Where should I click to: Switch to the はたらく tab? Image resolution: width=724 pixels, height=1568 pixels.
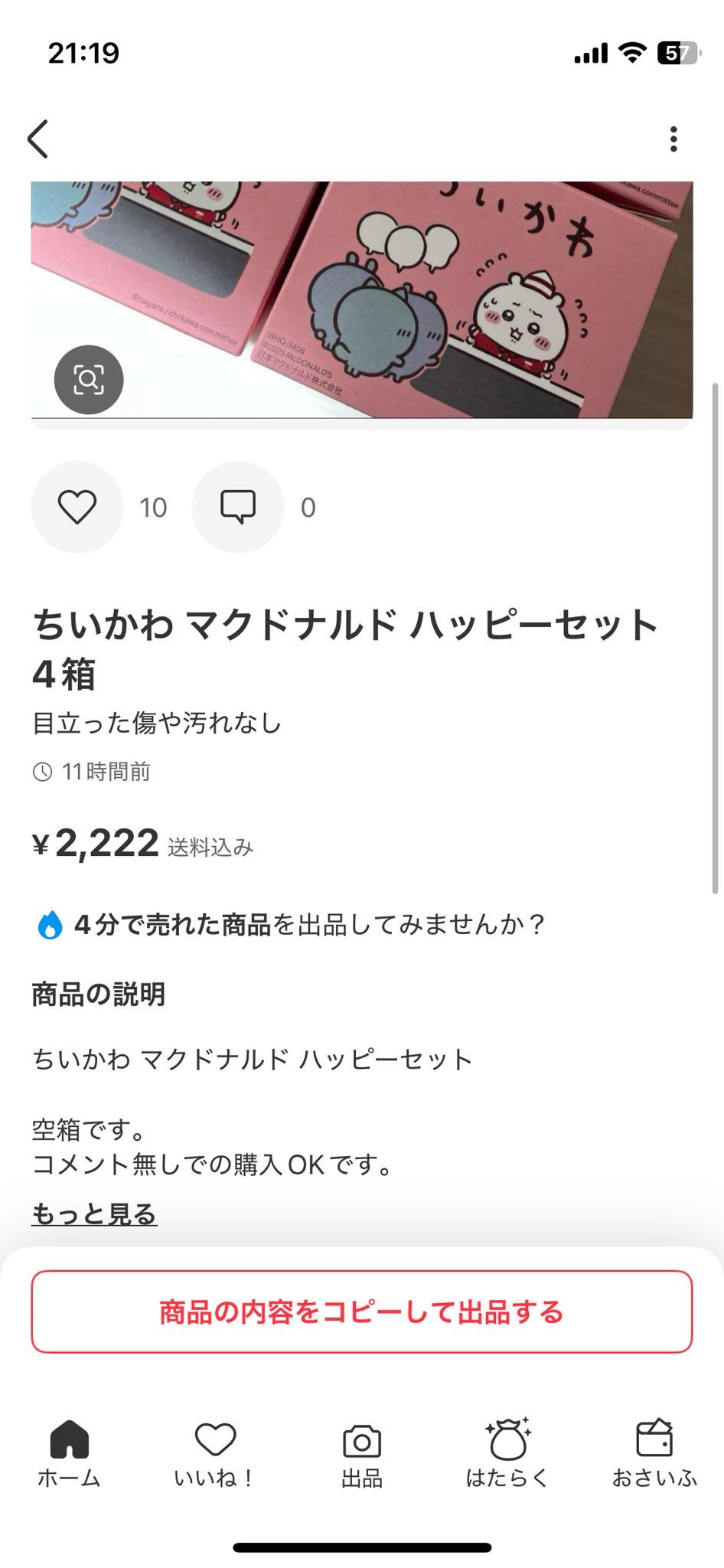click(x=508, y=1453)
